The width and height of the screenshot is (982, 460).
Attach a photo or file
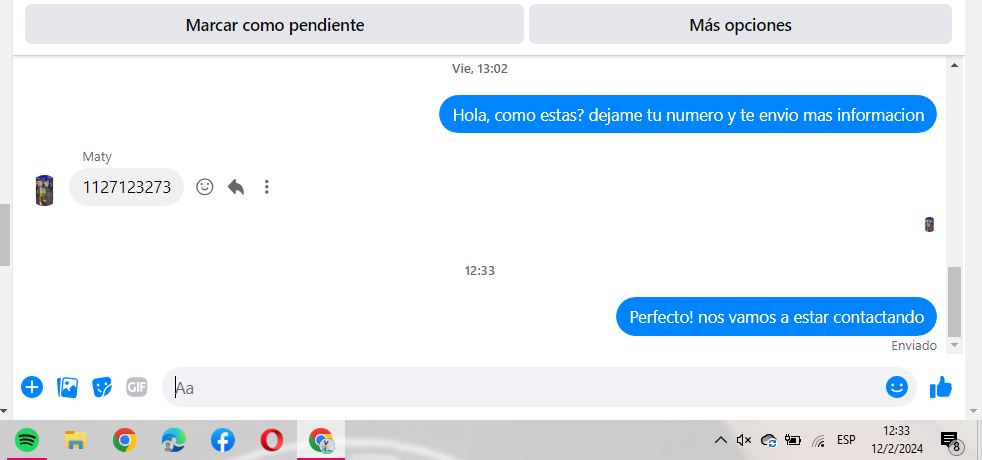click(67, 387)
